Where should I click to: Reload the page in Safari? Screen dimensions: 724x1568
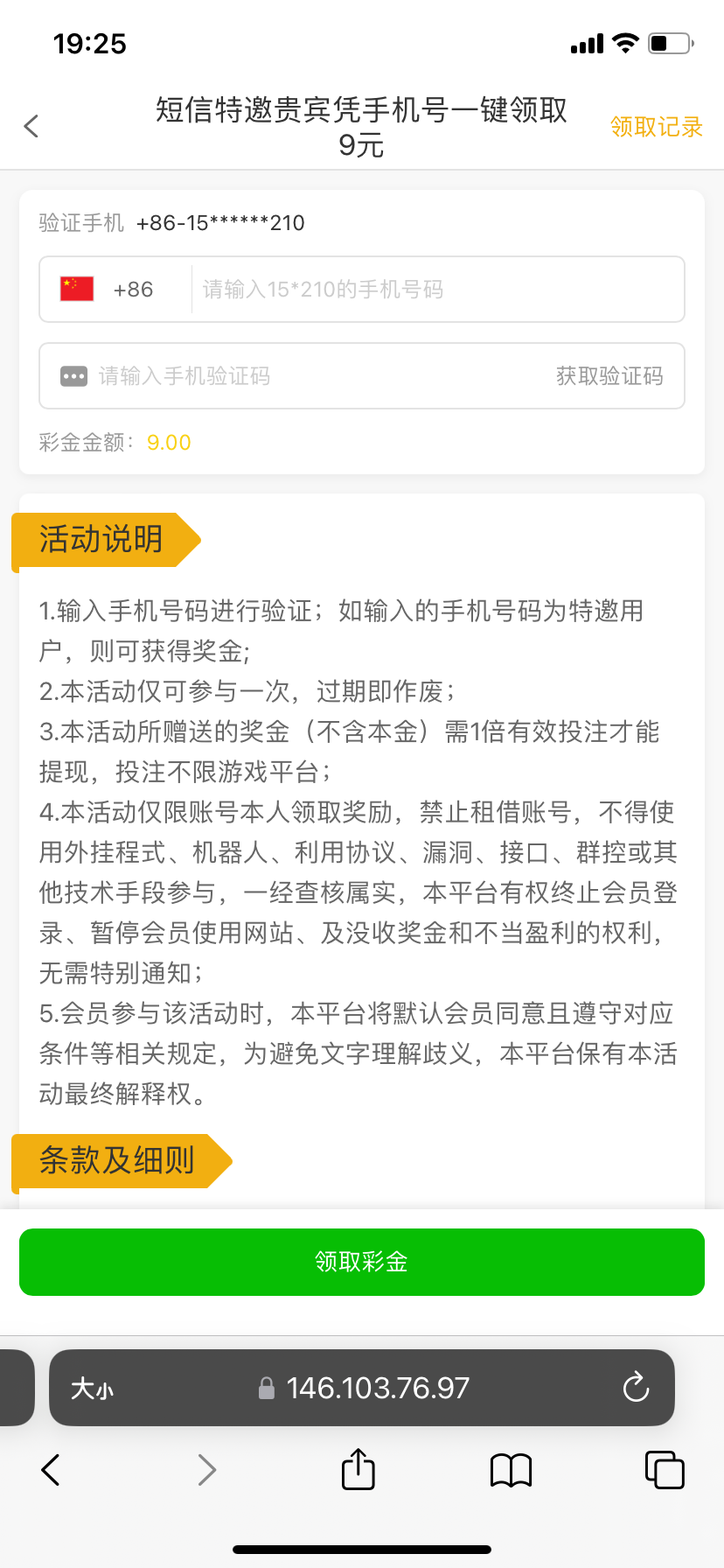click(x=636, y=1388)
